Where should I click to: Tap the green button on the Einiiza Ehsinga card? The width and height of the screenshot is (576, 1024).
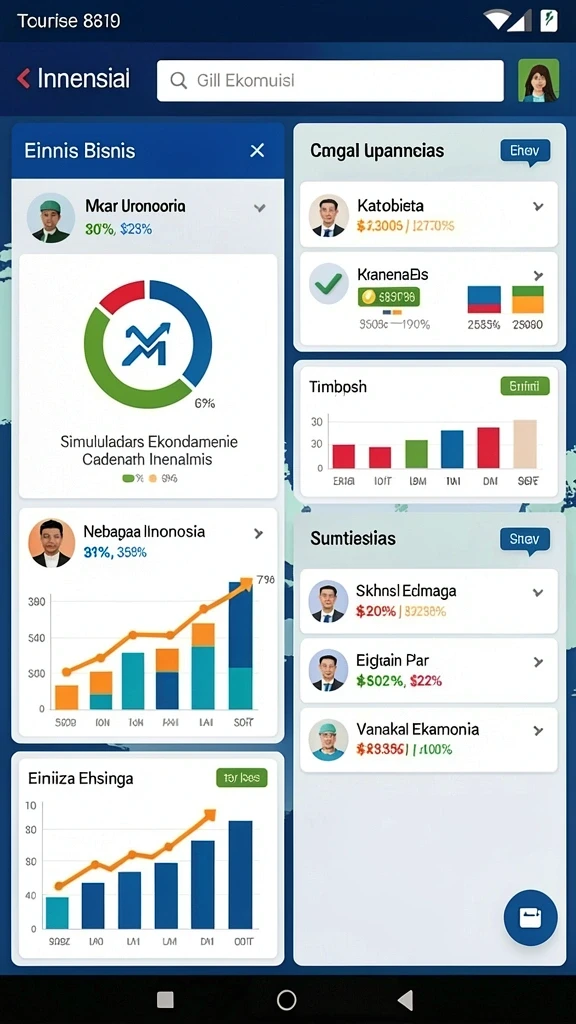242,777
